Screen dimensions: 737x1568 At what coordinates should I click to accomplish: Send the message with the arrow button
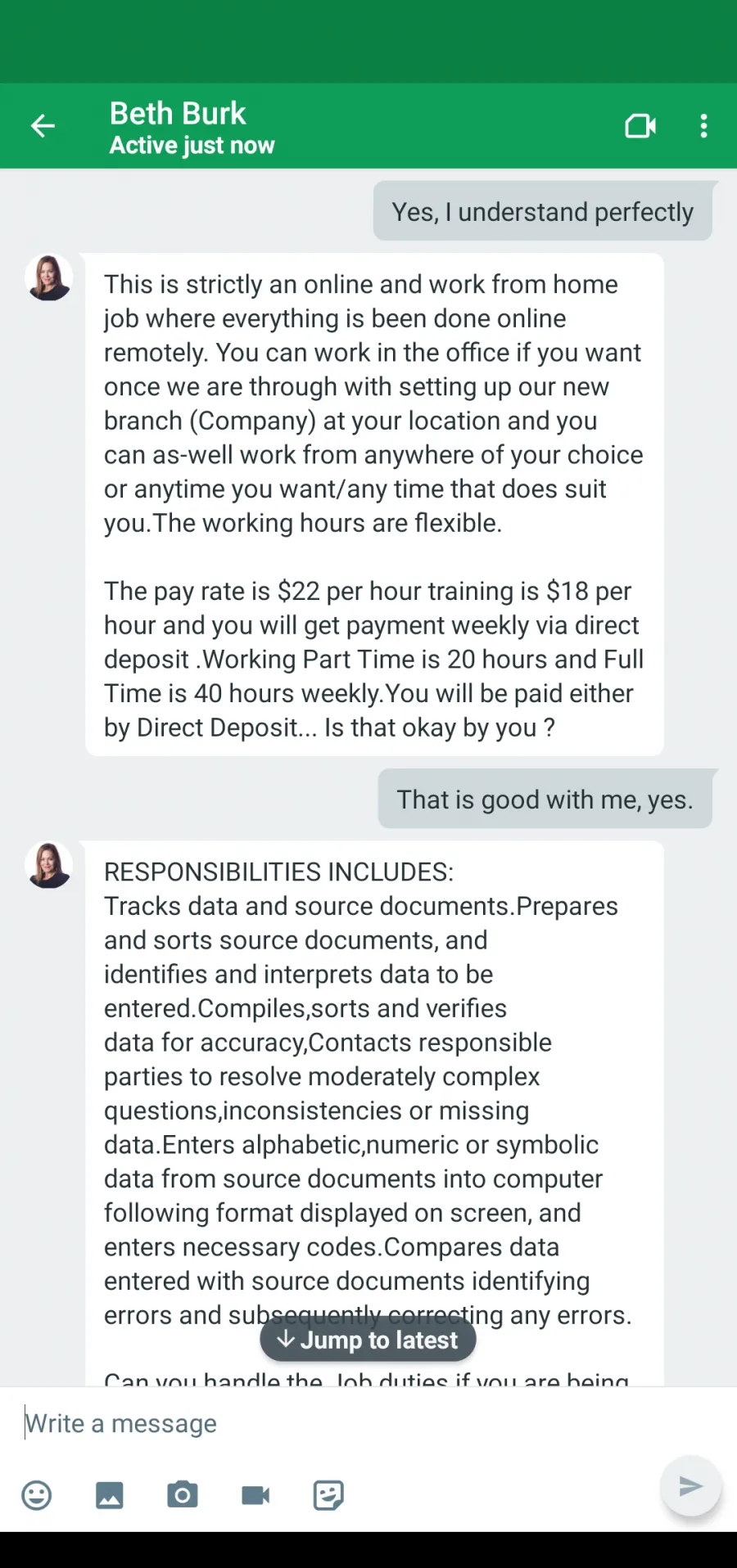tap(691, 1485)
